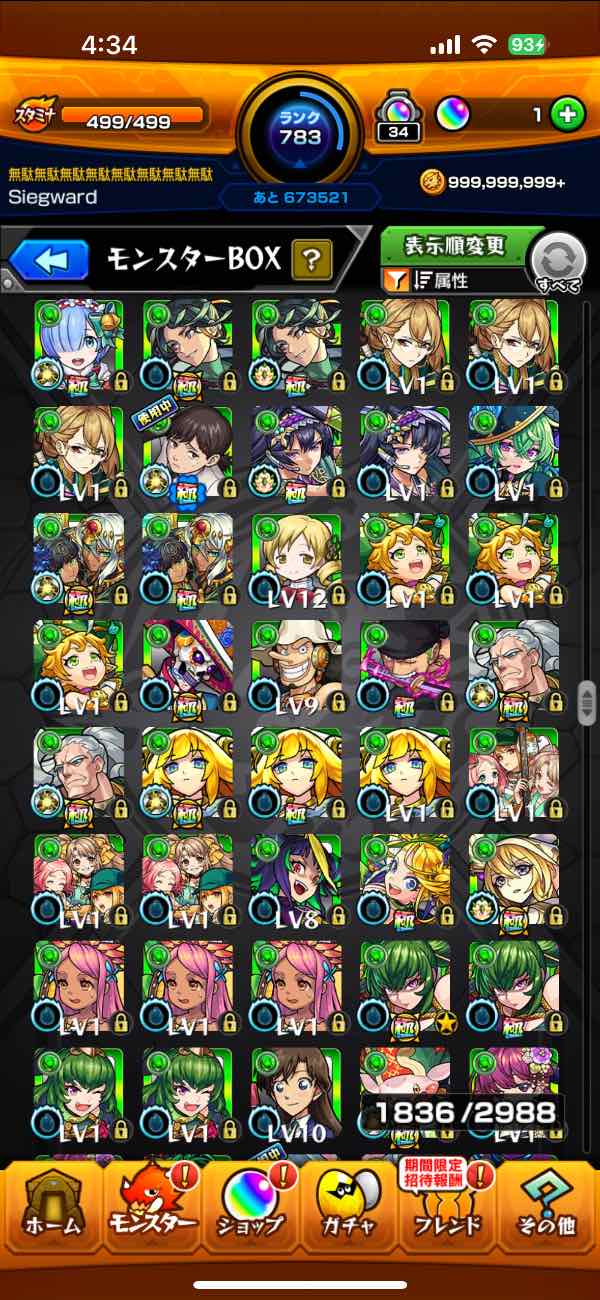600x1300 pixels.
Task: Select the LV12 blonde boy monster
Action: 296,559
